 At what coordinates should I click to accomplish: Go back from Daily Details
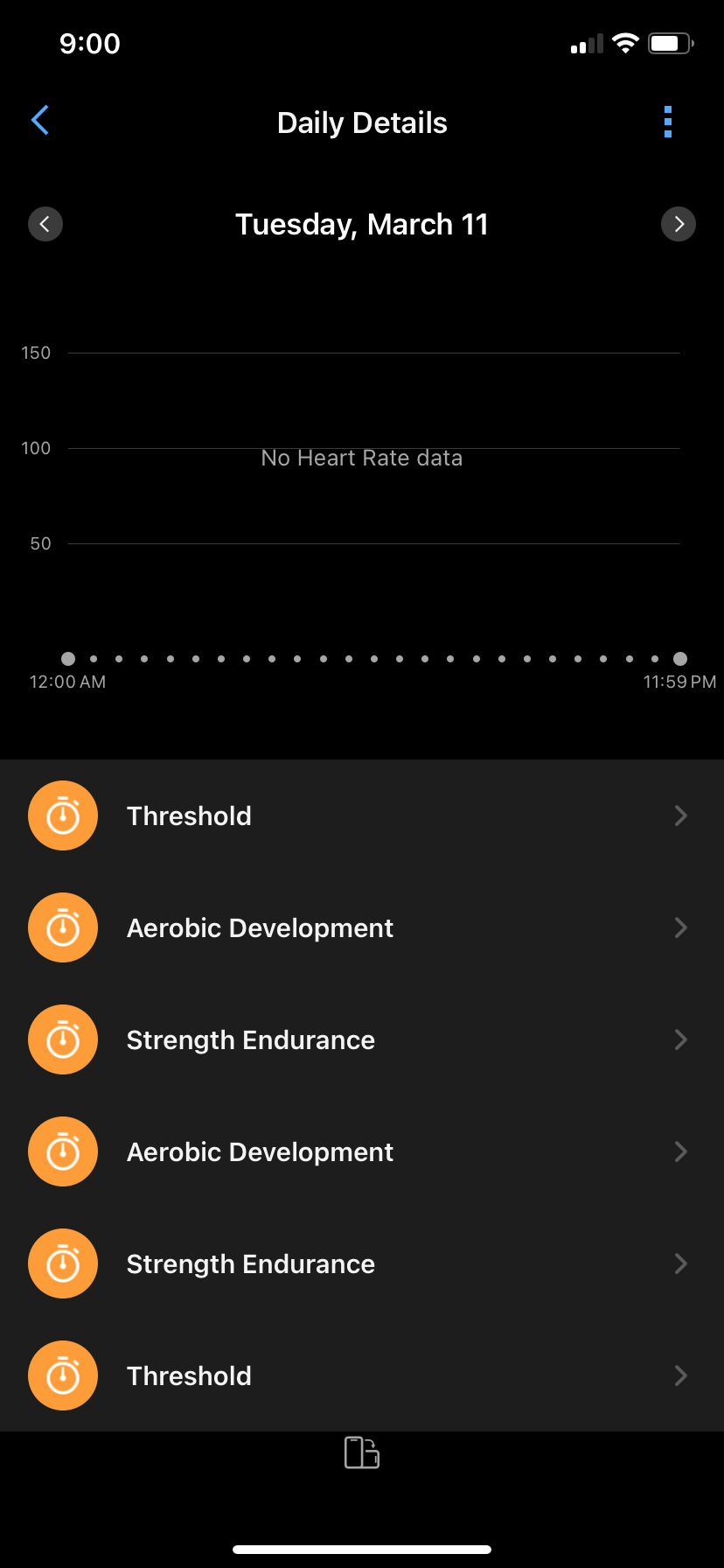[x=40, y=121]
